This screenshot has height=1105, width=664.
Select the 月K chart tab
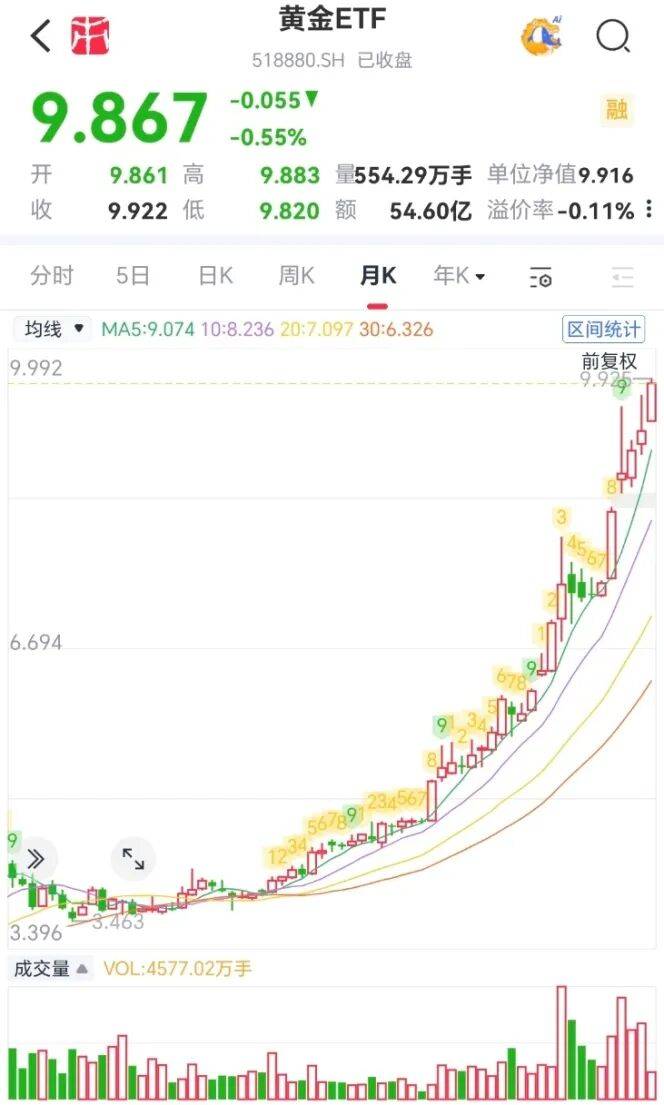378,276
